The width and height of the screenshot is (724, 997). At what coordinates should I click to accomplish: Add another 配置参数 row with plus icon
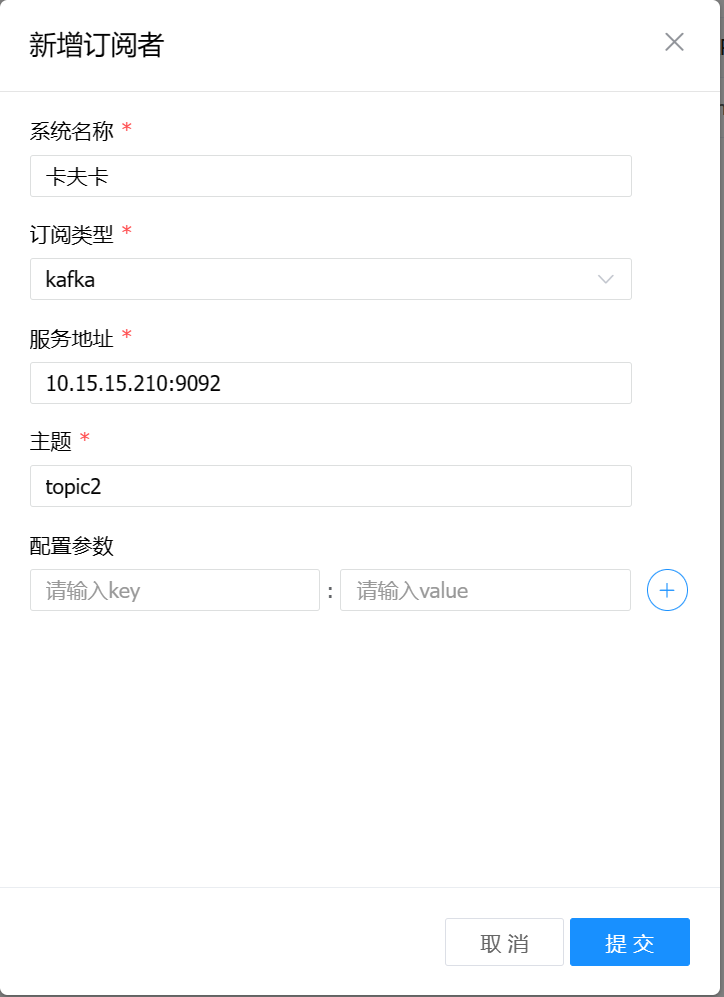point(667,590)
